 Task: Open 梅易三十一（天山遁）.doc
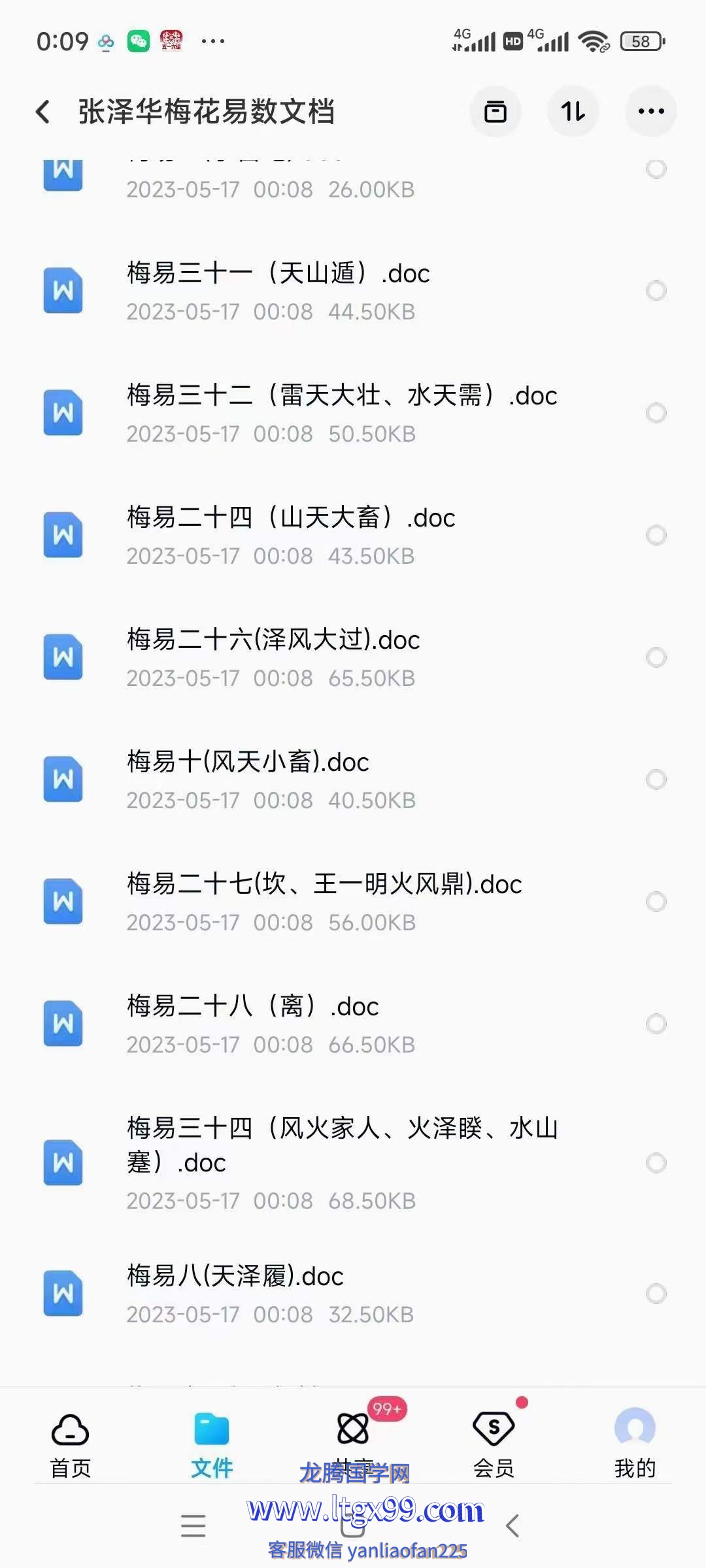(x=353, y=291)
